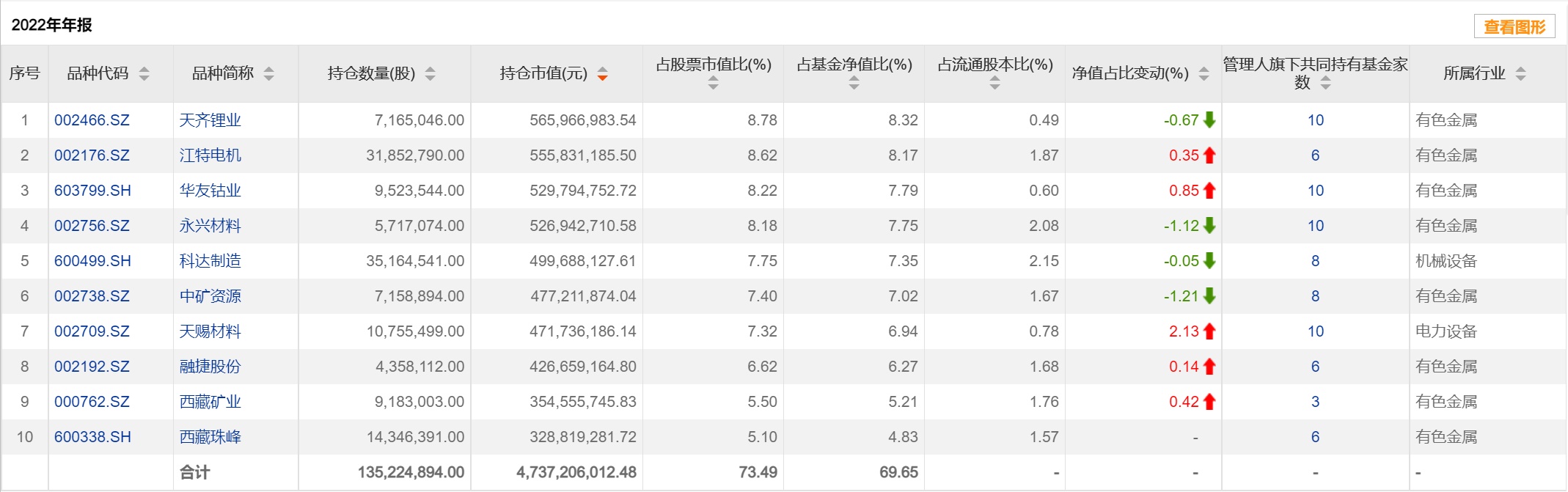The height and width of the screenshot is (492, 1568).
Task: Sort table by 品种简称 column
Action: (x=268, y=73)
